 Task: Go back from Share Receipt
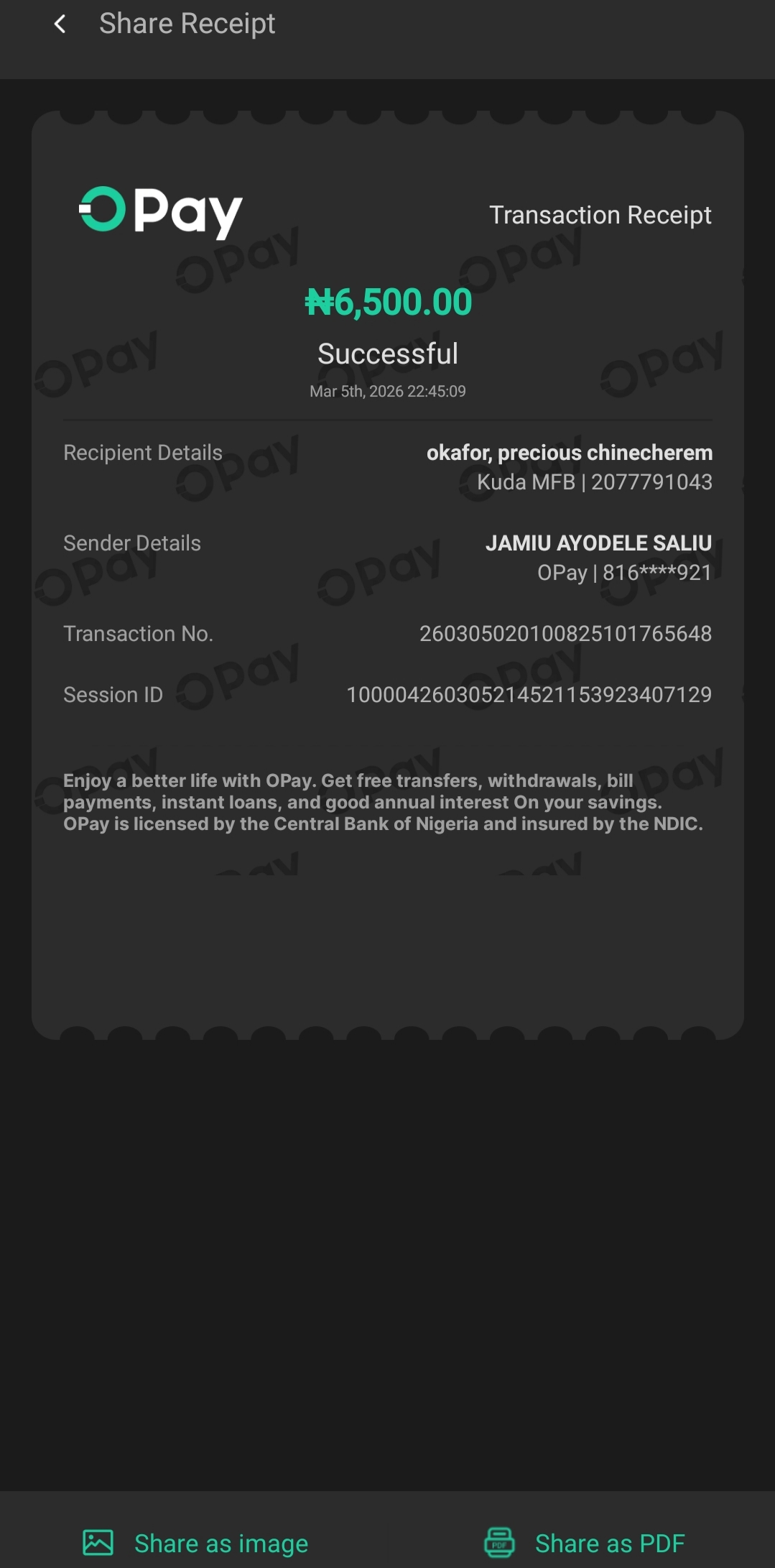(x=60, y=24)
